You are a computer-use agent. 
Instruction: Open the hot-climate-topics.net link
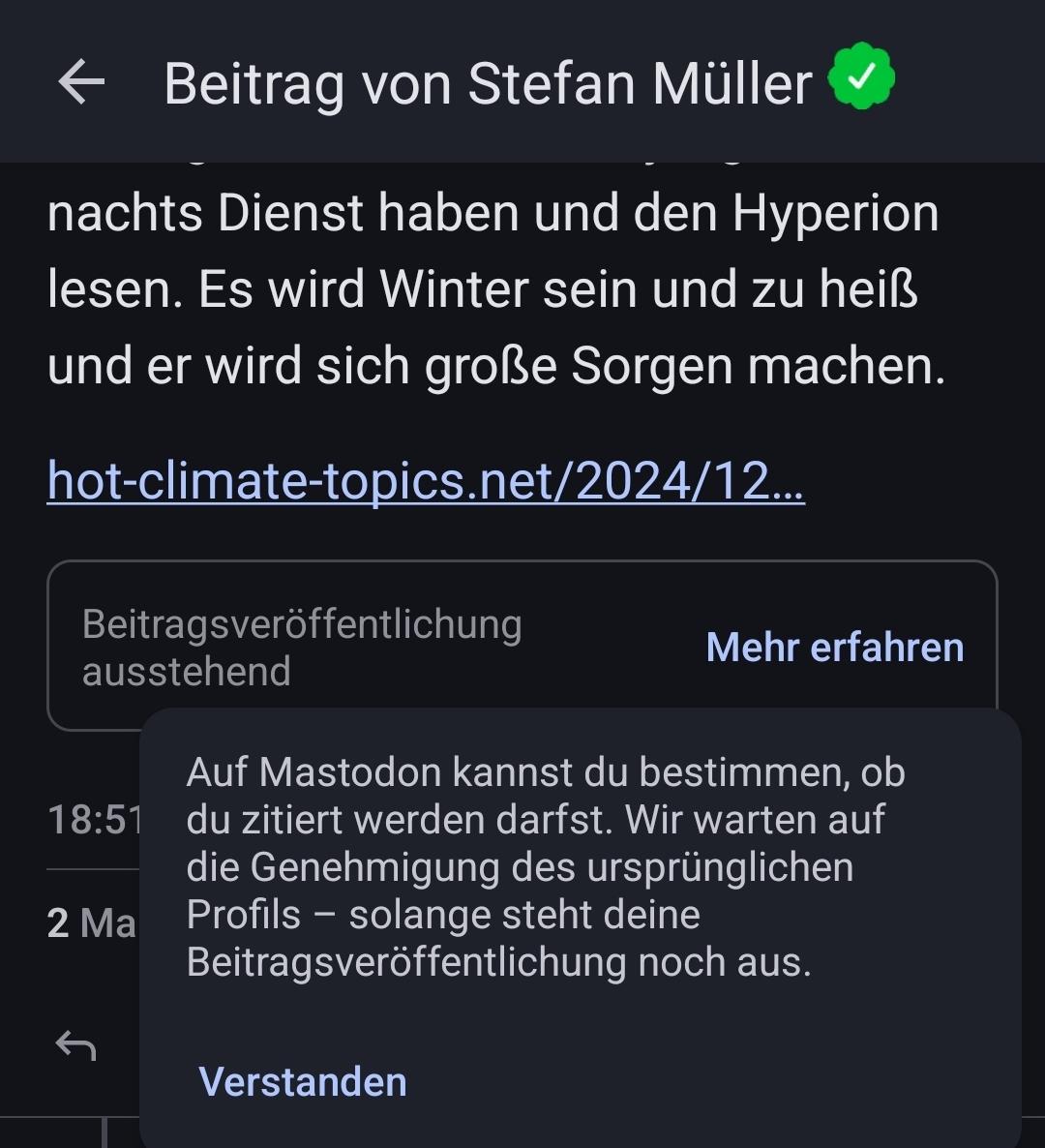click(426, 480)
